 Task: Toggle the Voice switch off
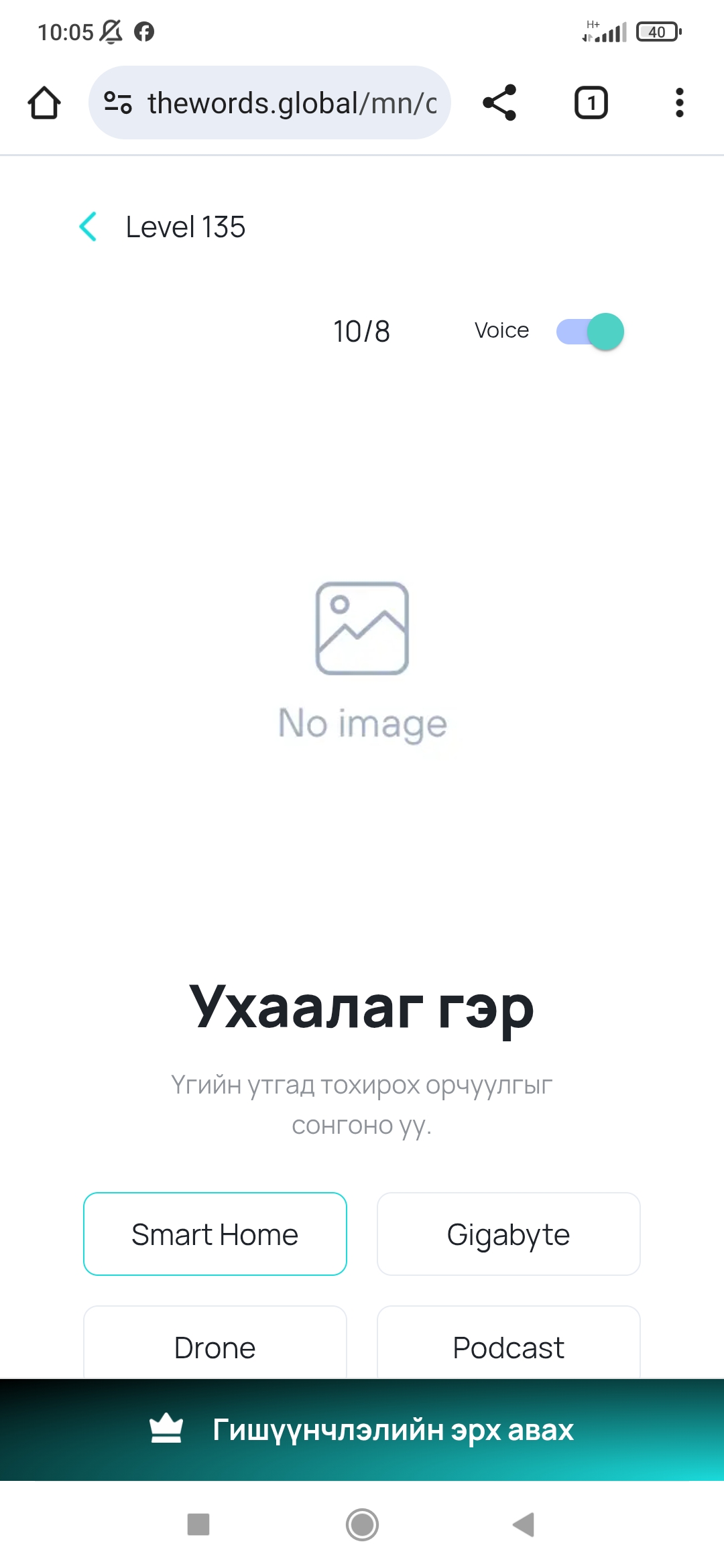[590, 332]
